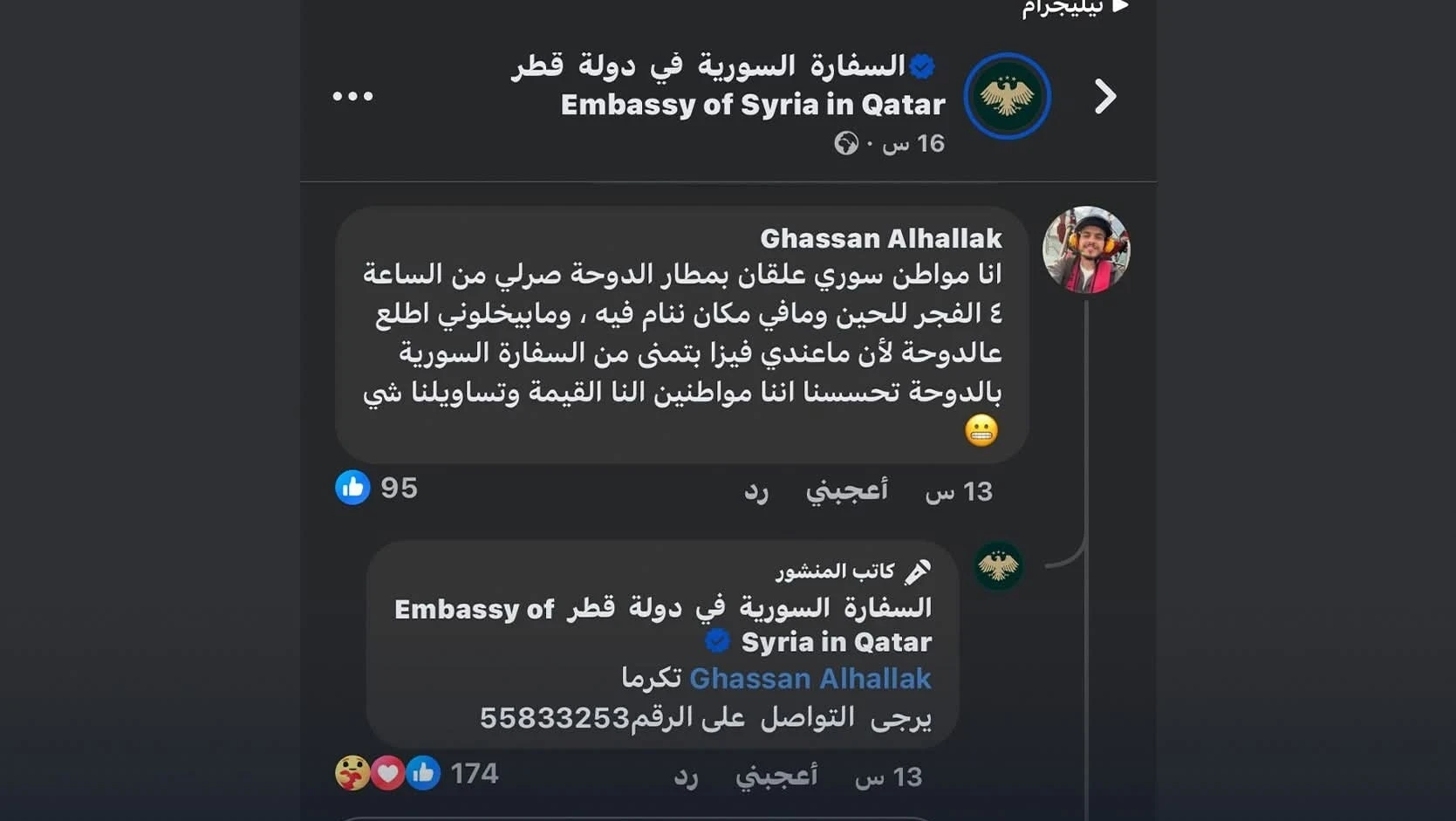Image resolution: width=1456 pixels, height=821 pixels.
Task: Go back using the header arrow
Action: coord(1104,97)
